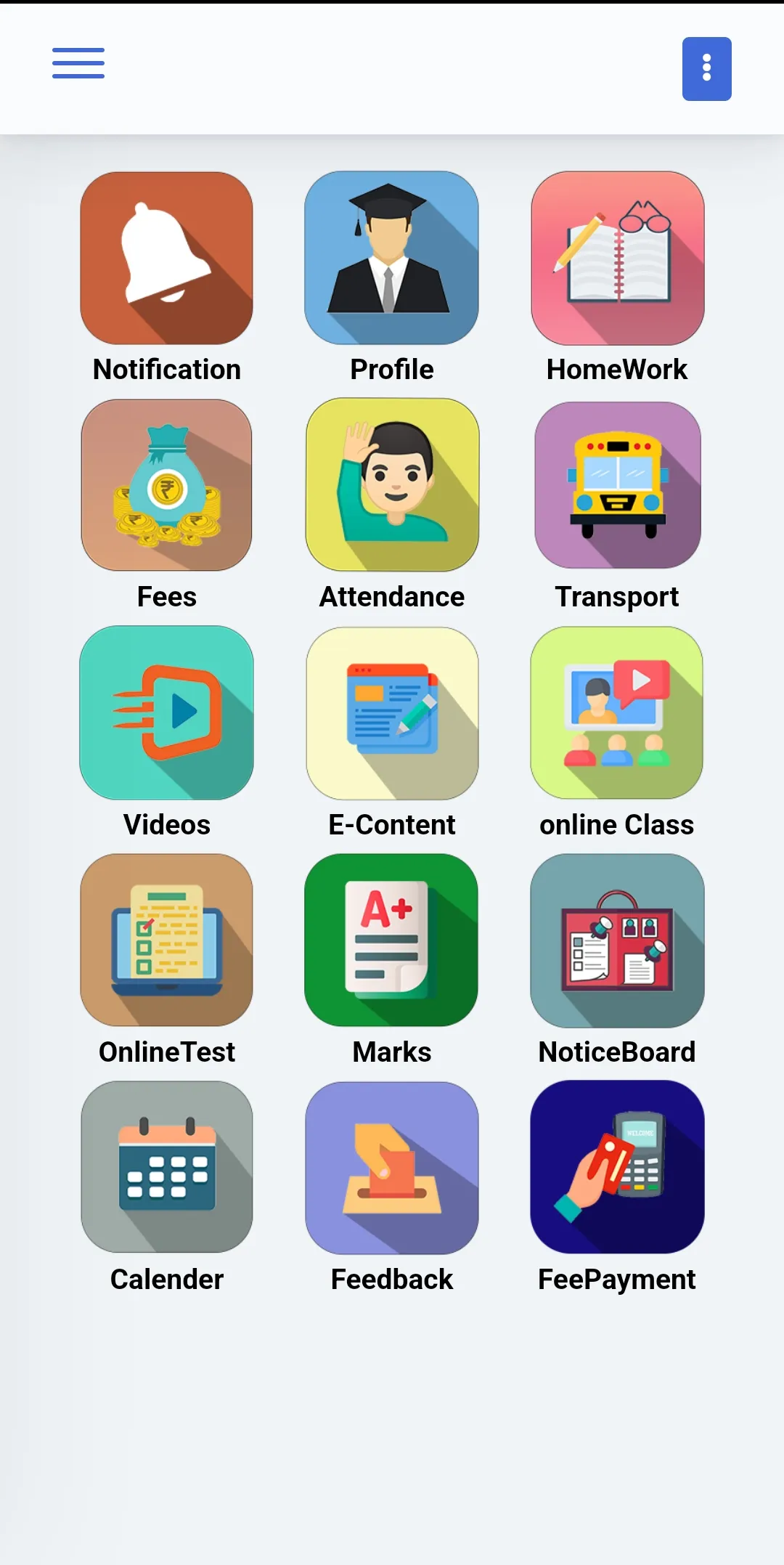View the student Profile
Viewport: 784px width, 1565px height.
click(391, 259)
